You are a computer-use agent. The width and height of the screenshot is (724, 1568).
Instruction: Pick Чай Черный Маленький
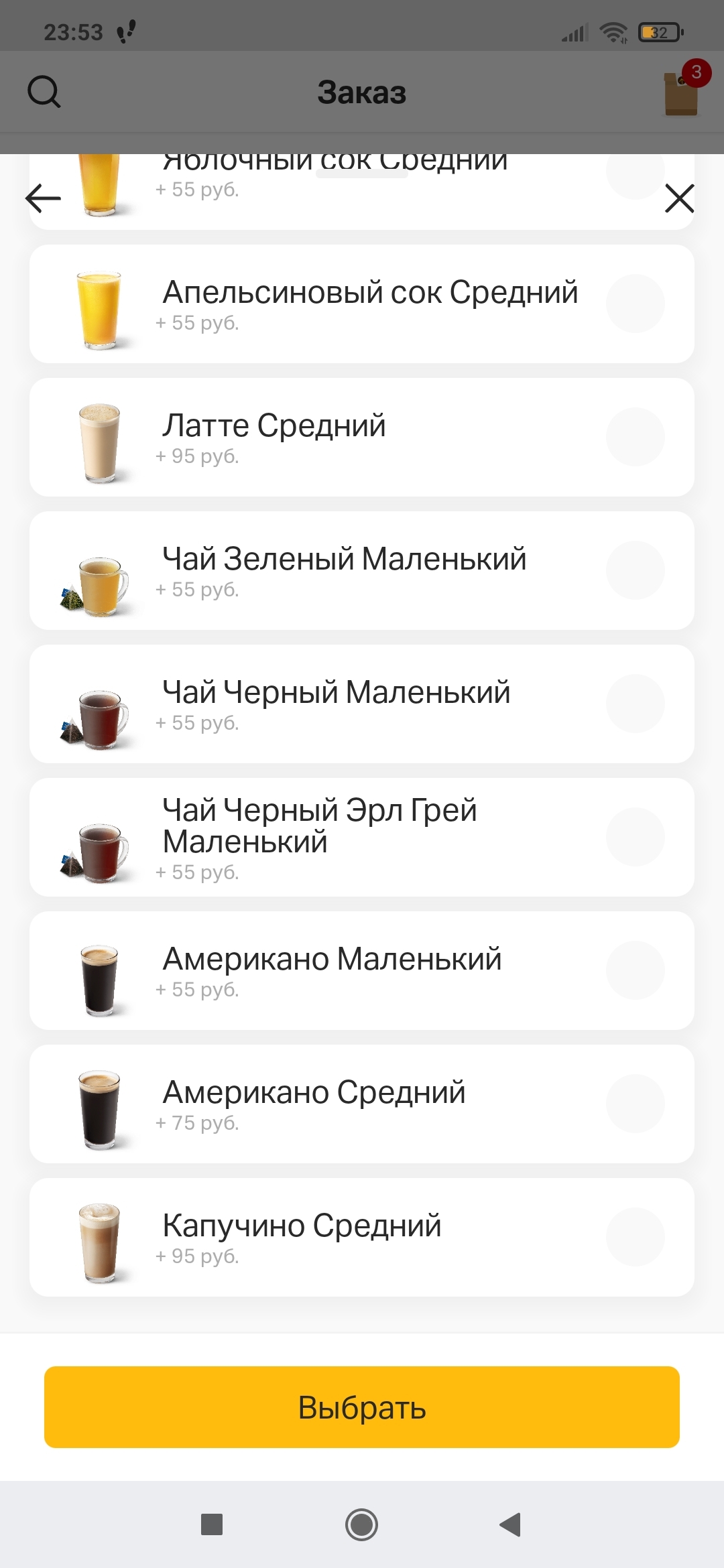tap(635, 704)
